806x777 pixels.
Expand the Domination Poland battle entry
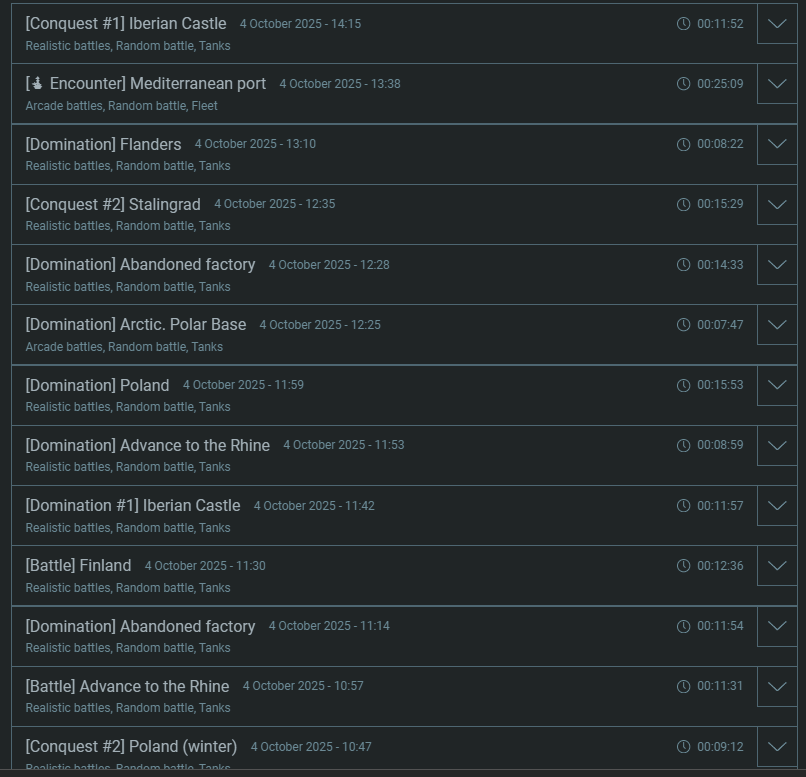click(777, 385)
